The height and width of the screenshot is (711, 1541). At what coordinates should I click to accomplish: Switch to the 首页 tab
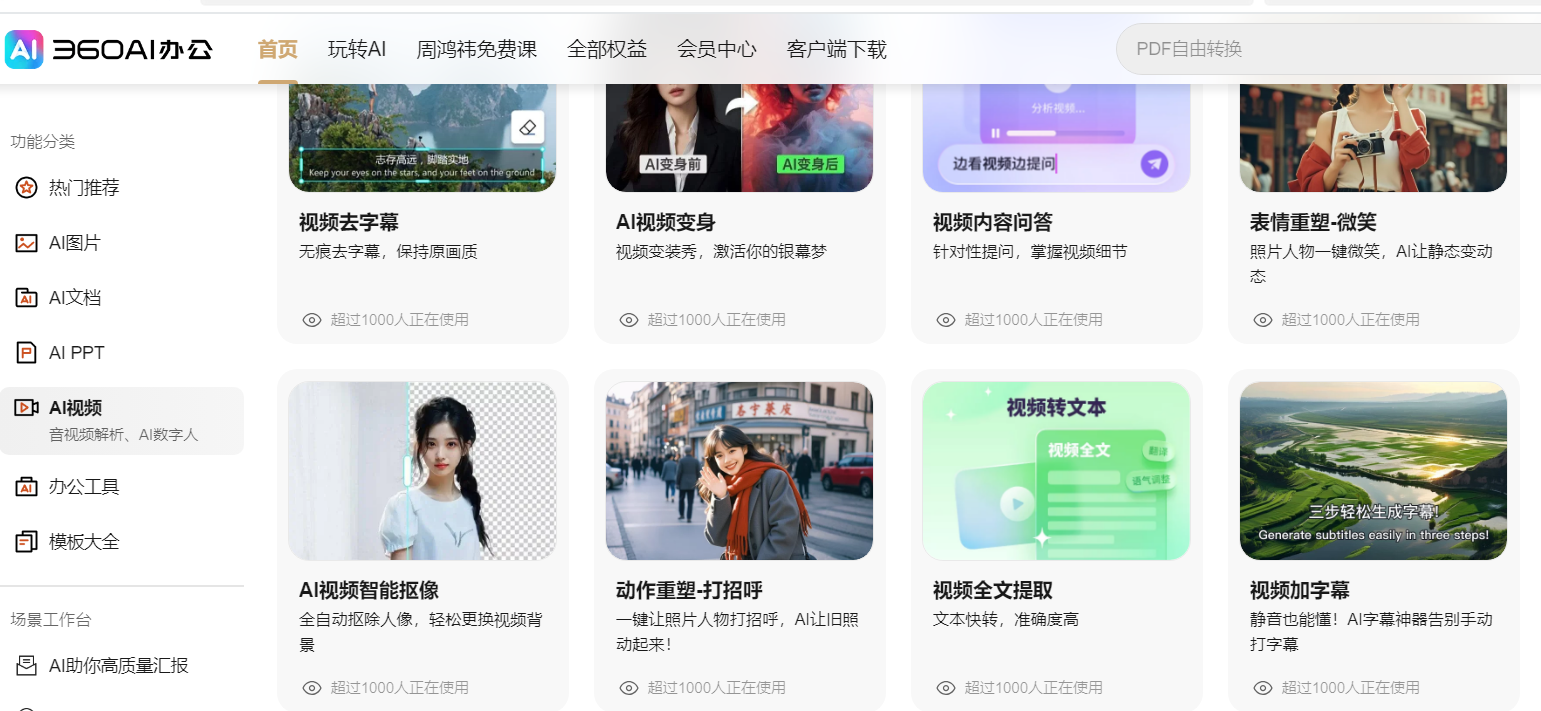point(277,49)
